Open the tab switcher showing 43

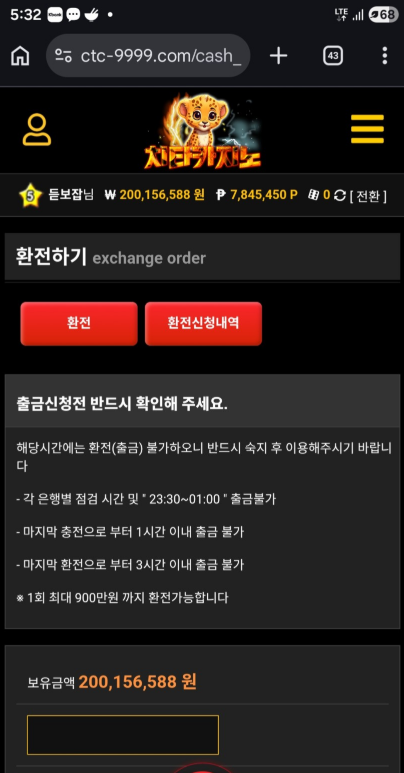(333, 56)
